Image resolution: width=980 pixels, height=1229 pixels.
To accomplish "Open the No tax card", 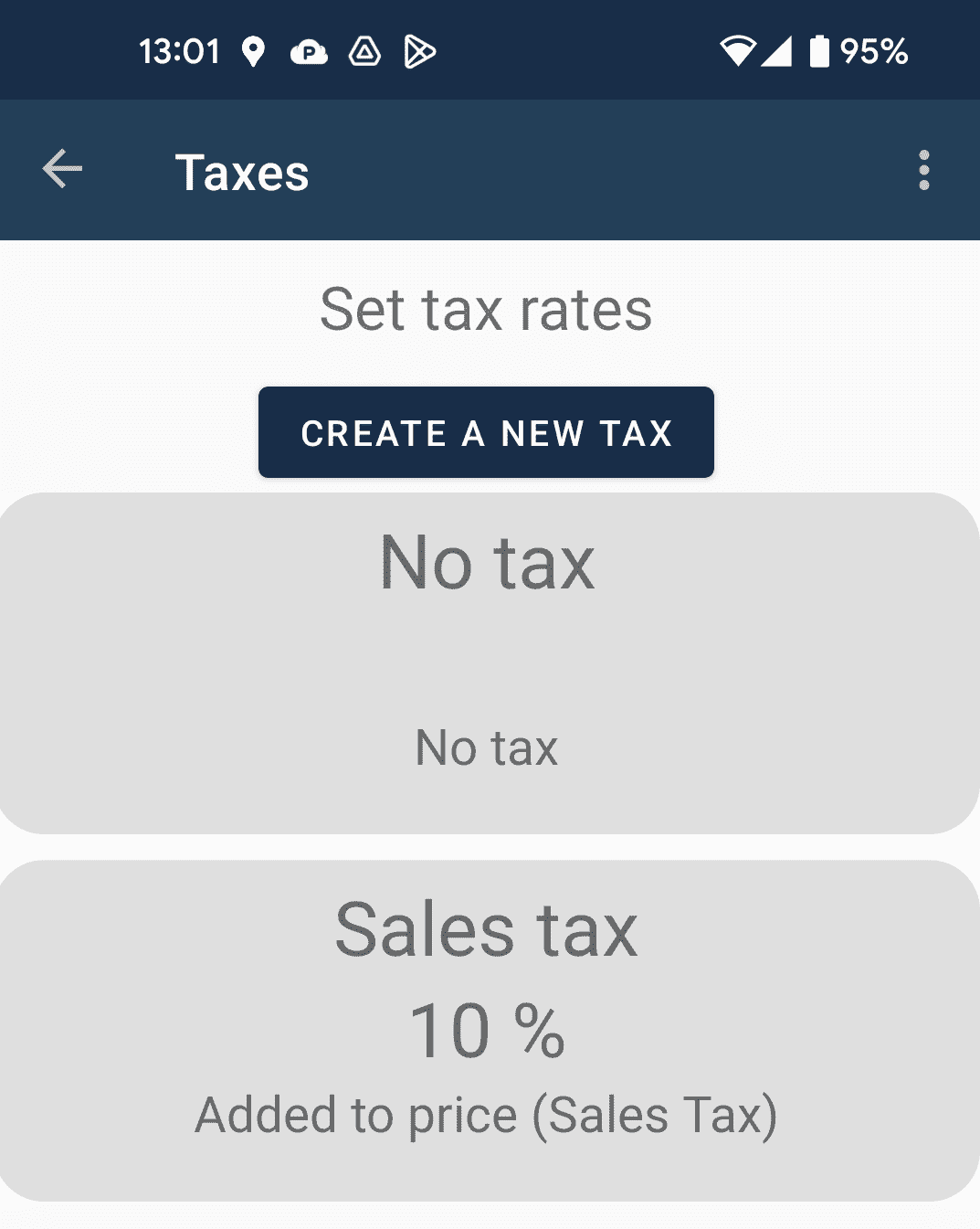I will pos(488,662).
